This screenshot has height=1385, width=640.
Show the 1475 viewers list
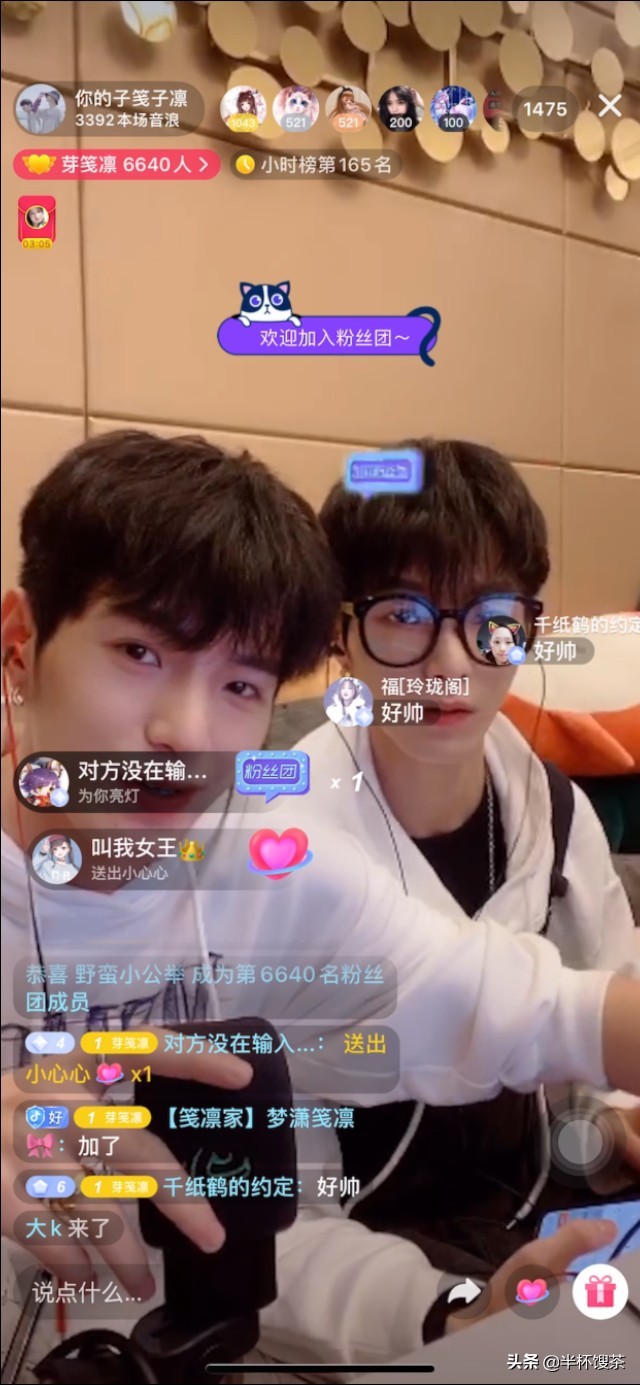pos(545,109)
